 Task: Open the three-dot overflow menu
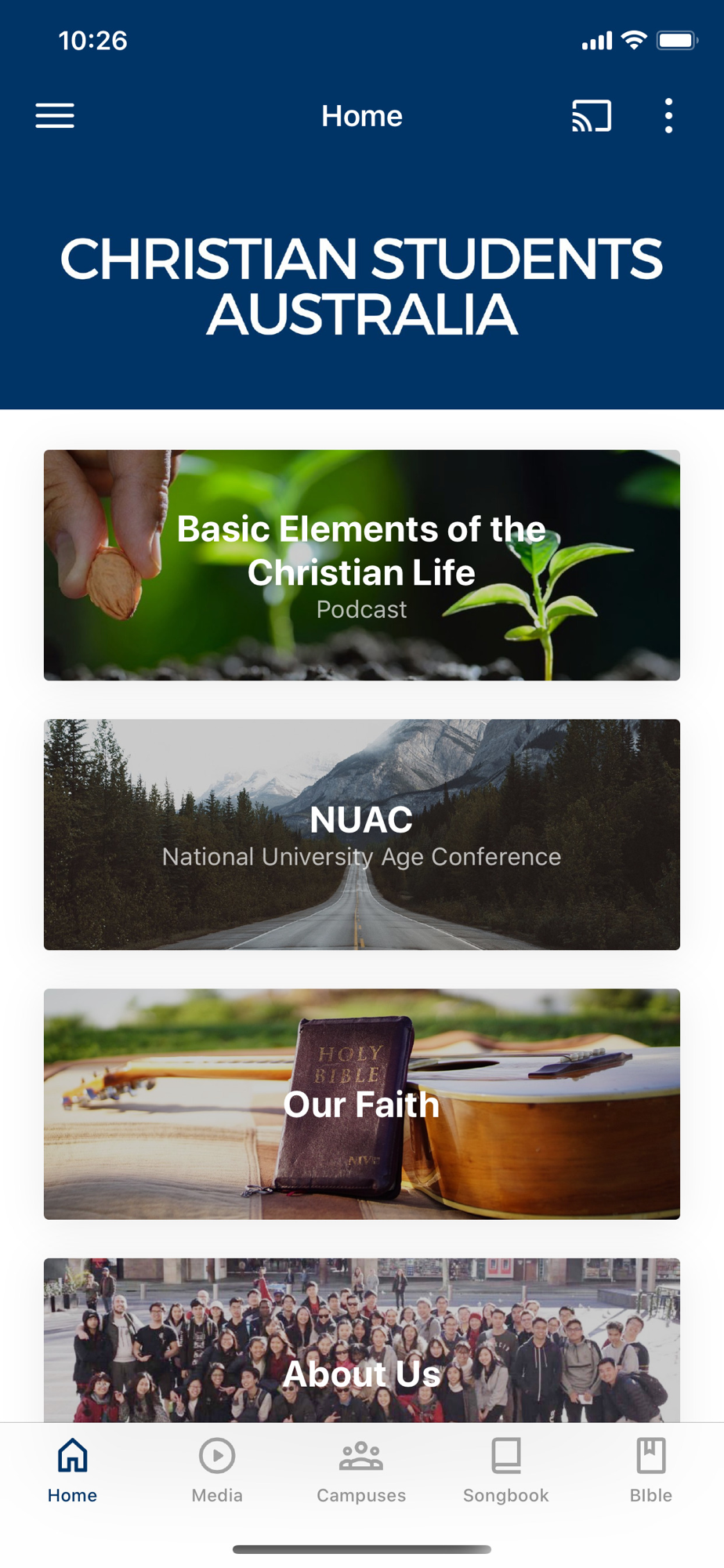coord(668,116)
